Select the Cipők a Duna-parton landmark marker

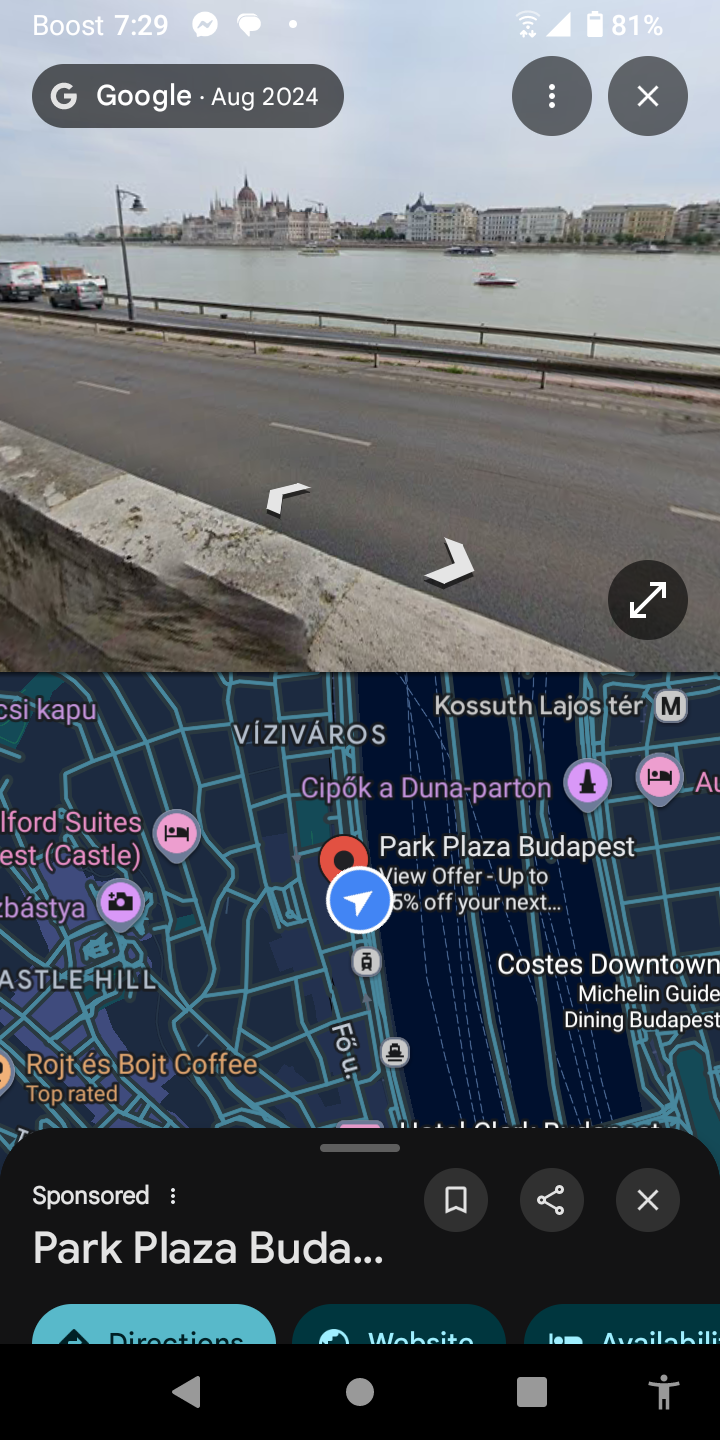587,782
